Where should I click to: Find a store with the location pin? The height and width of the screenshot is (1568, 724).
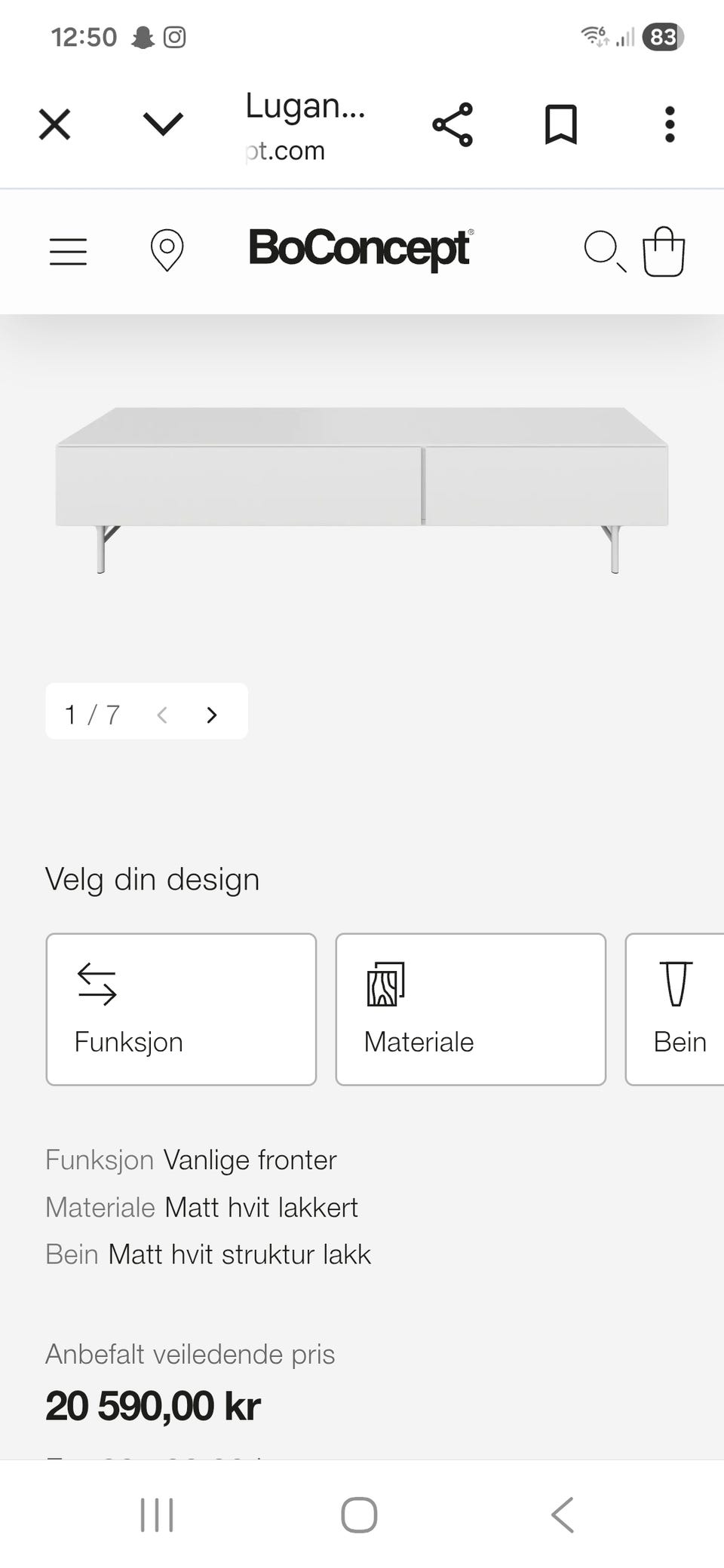pyautogui.click(x=167, y=250)
